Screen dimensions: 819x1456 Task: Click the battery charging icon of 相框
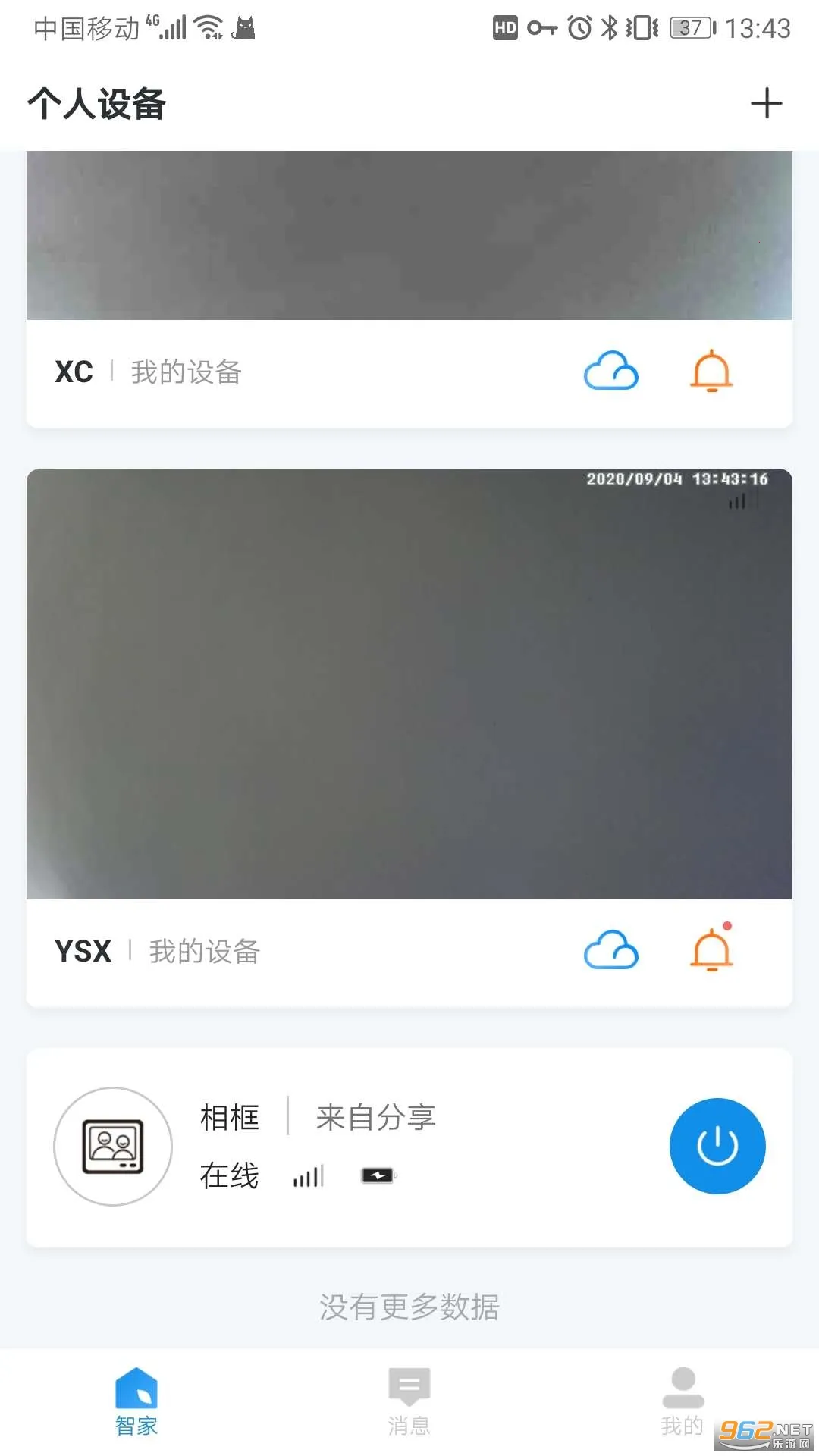pyautogui.click(x=376, y=1174)
